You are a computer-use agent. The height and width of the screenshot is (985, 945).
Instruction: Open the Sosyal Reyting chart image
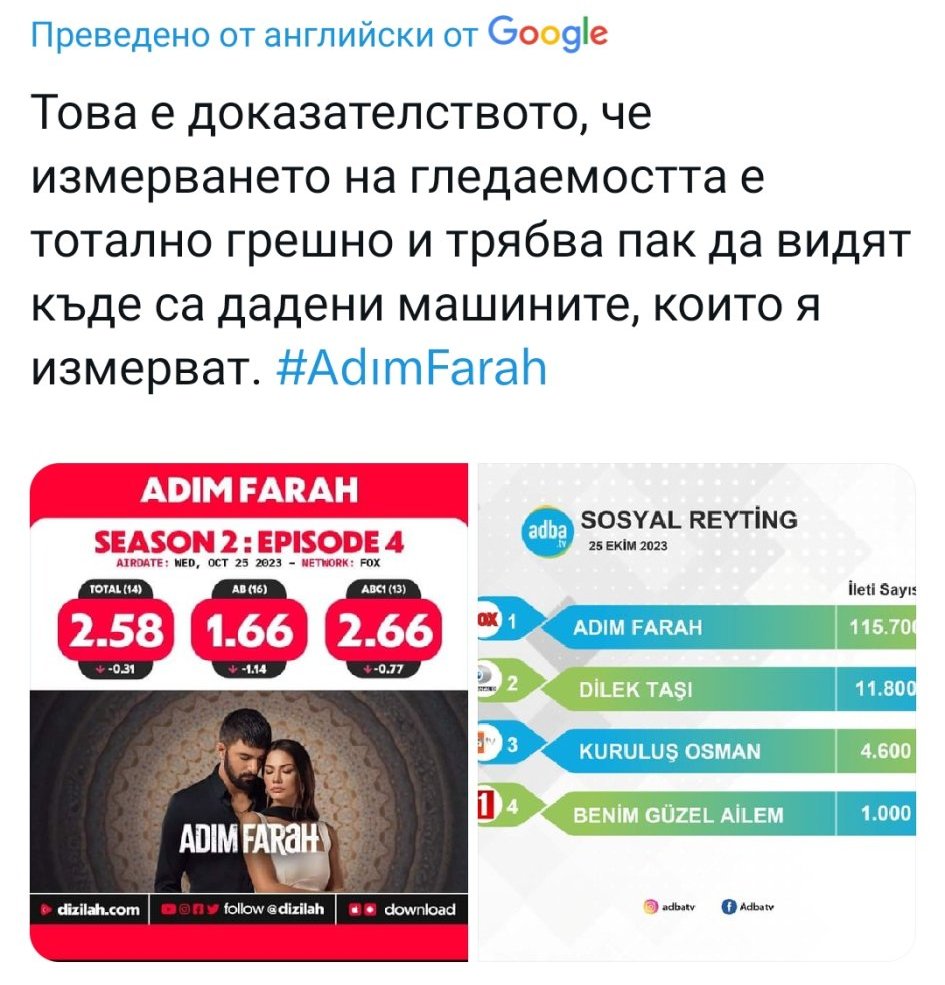click(696, 712)
